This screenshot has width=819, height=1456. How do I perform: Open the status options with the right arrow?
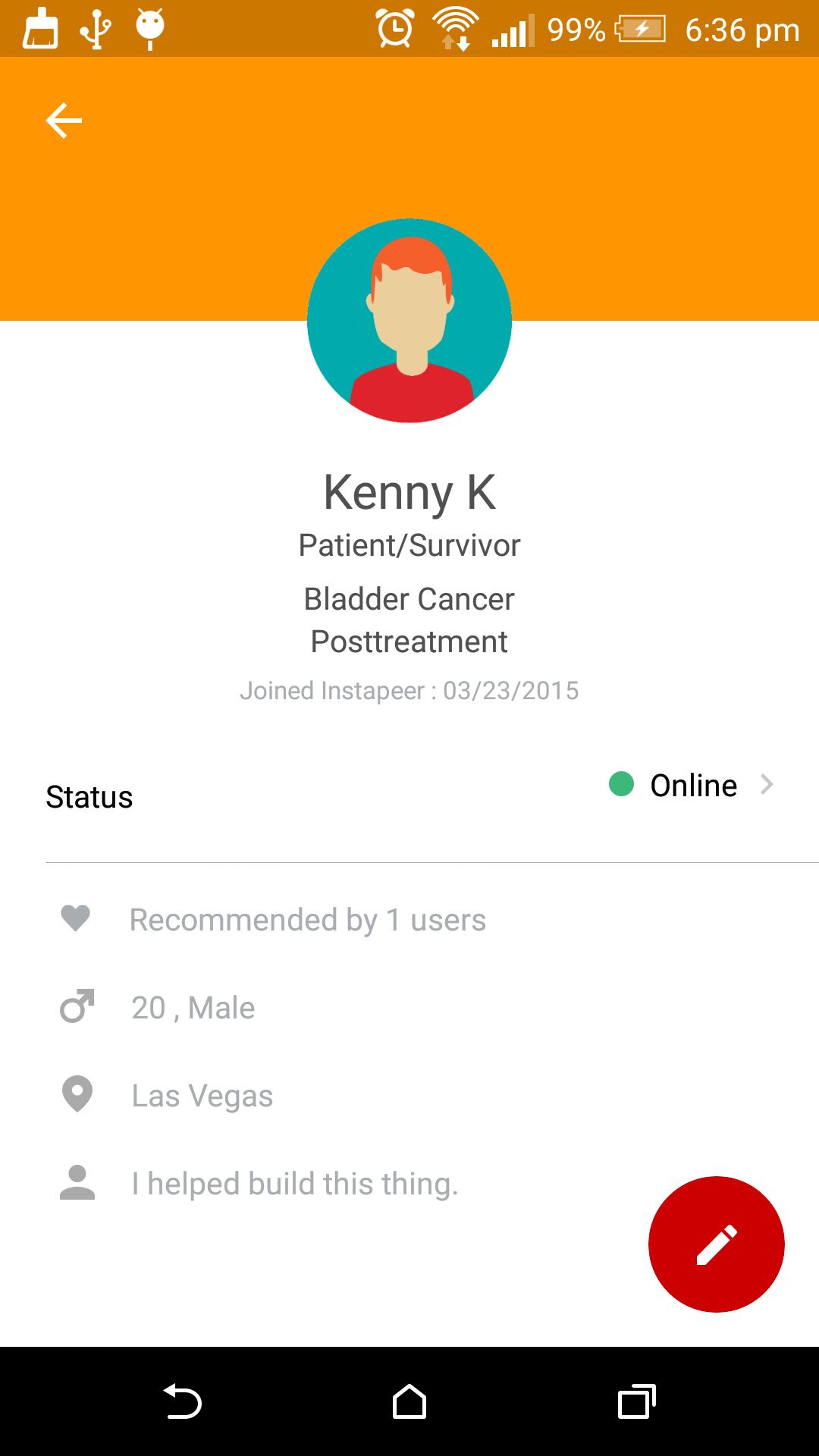(769, 785)
